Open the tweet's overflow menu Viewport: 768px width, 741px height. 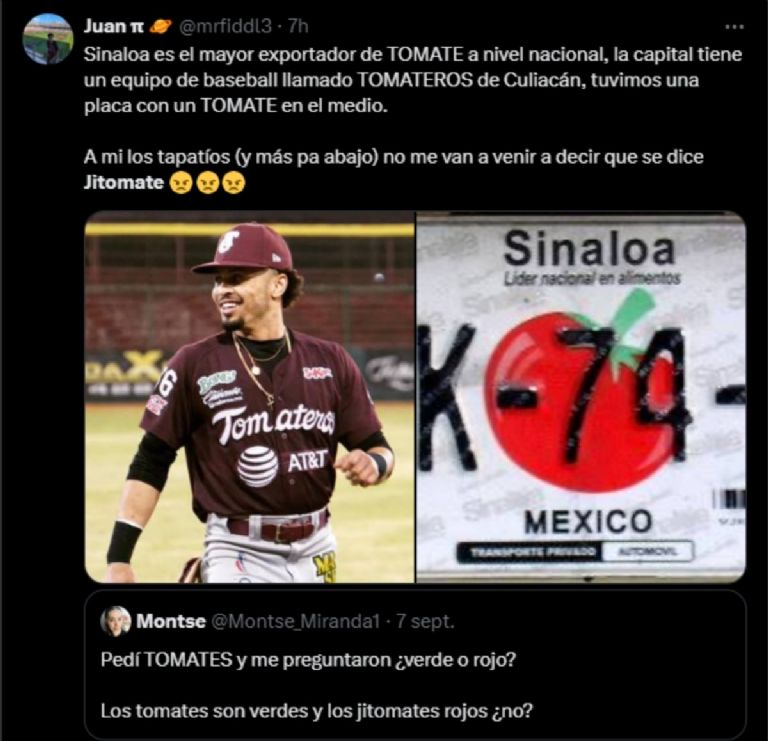coord(735,25)
